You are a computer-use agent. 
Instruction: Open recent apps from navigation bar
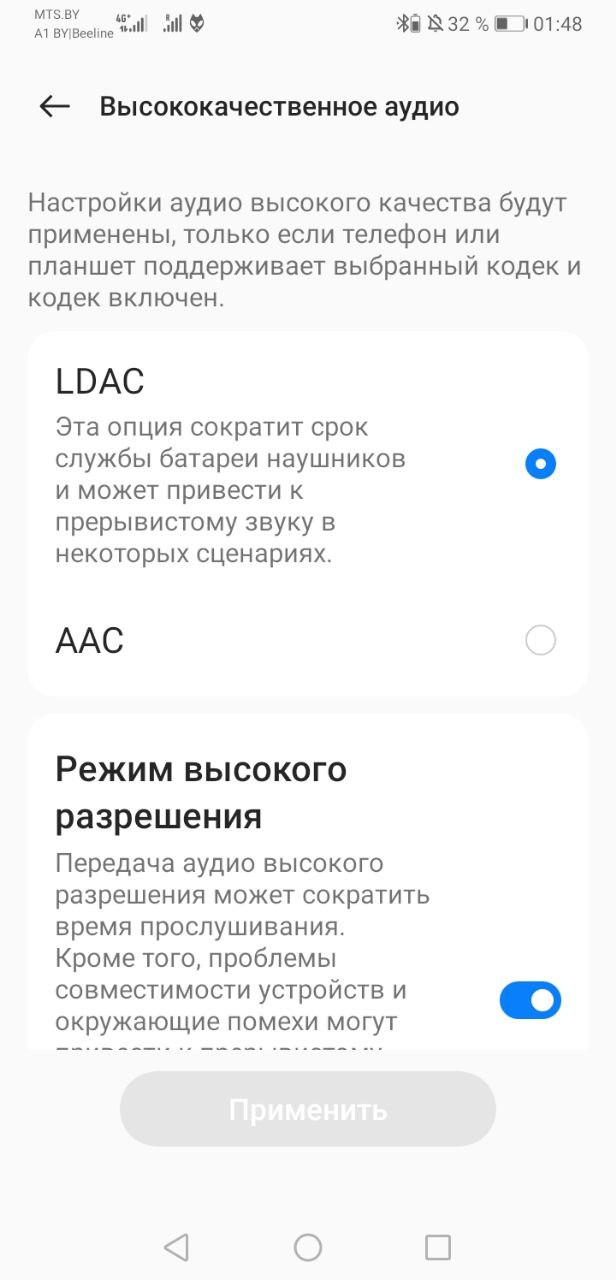(x=438, y=1246)
